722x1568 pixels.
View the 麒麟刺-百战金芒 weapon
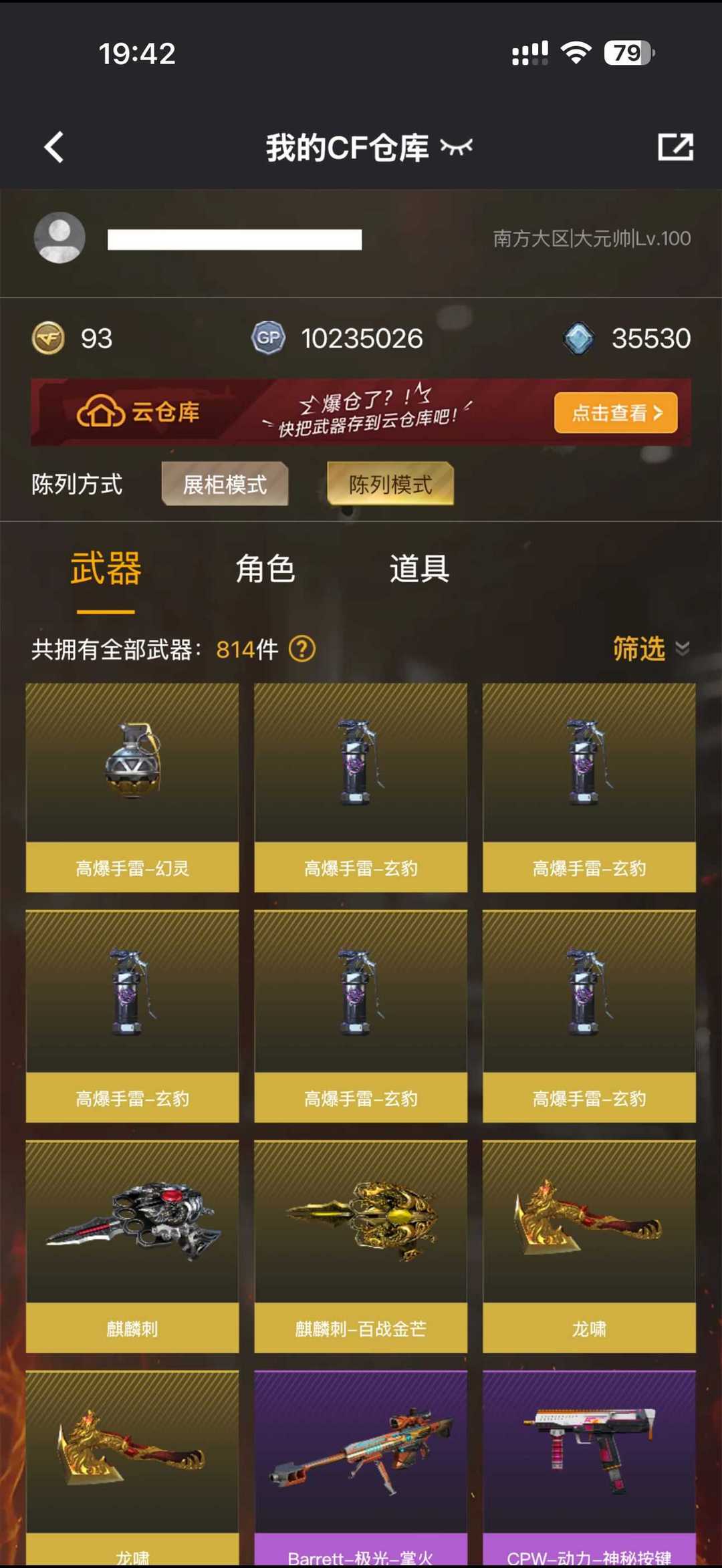[x=360, y=1245]
